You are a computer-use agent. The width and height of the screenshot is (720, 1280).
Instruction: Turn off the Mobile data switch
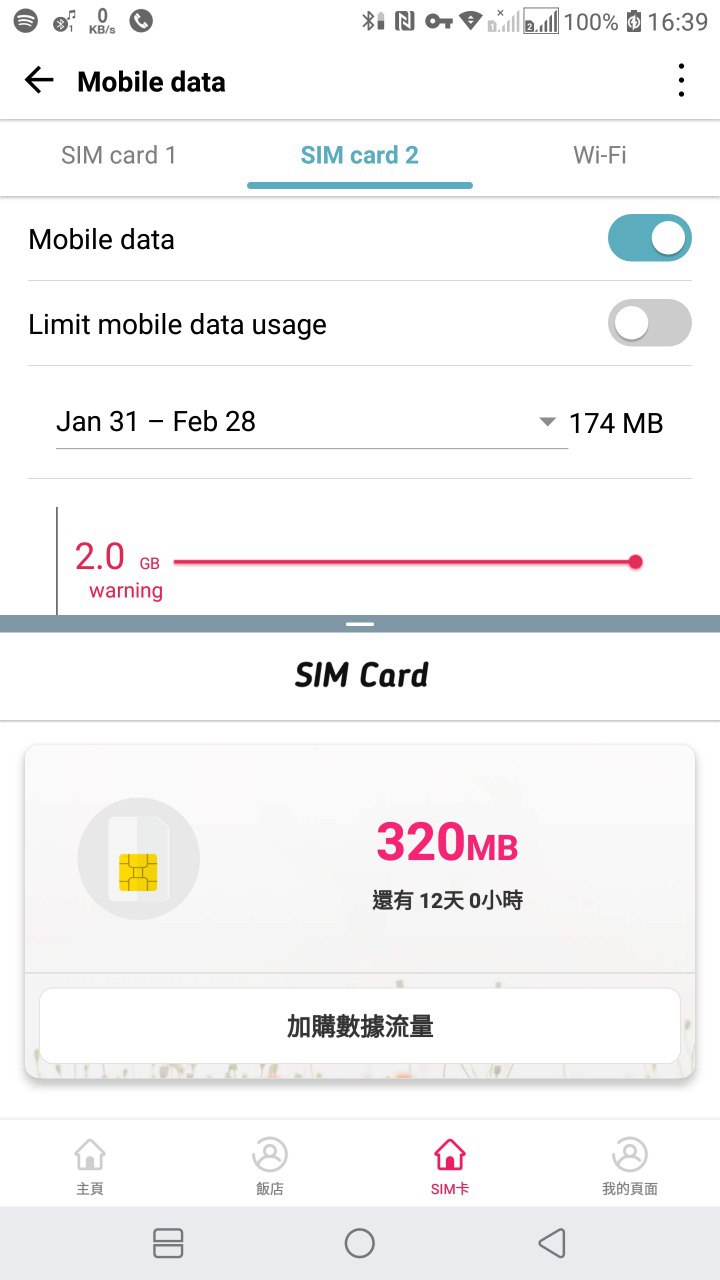tap(649, 239)
